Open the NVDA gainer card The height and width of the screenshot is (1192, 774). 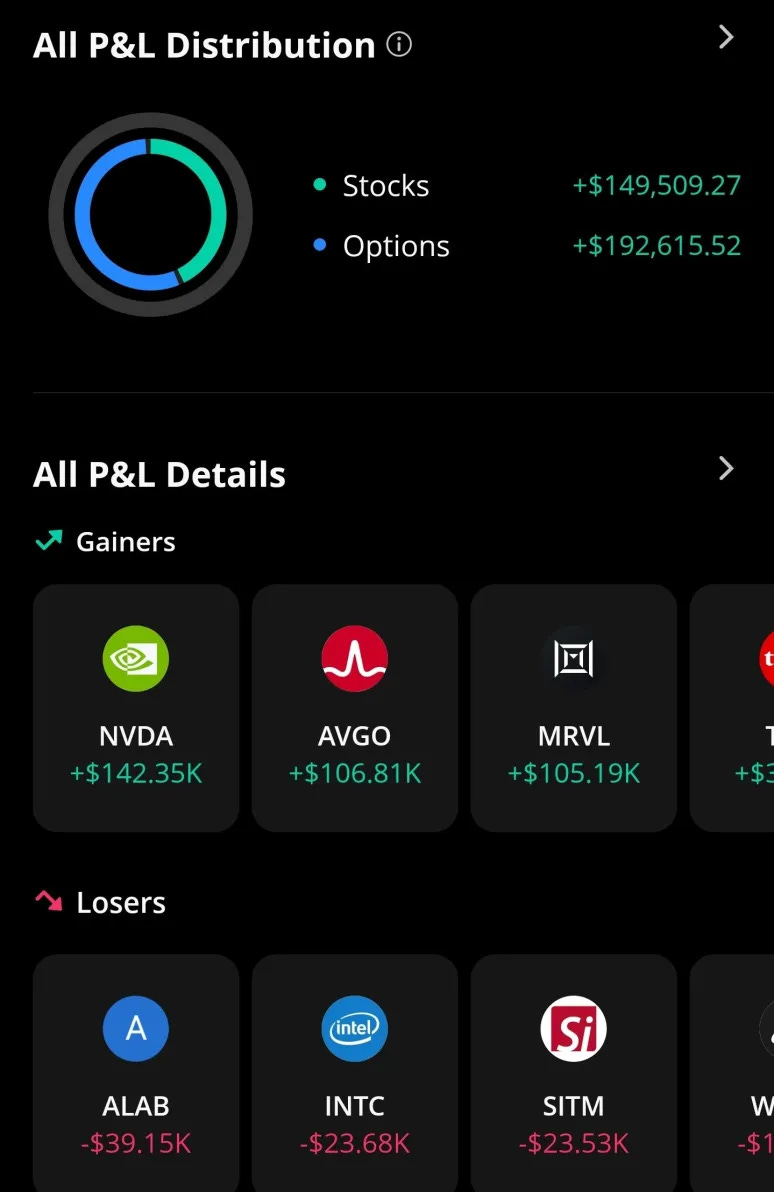[136, 708]
